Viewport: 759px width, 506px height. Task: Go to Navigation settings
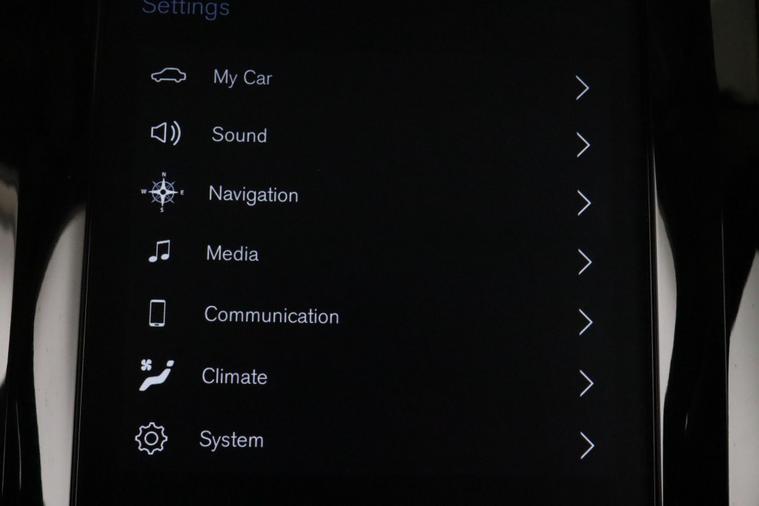(253, 194)
